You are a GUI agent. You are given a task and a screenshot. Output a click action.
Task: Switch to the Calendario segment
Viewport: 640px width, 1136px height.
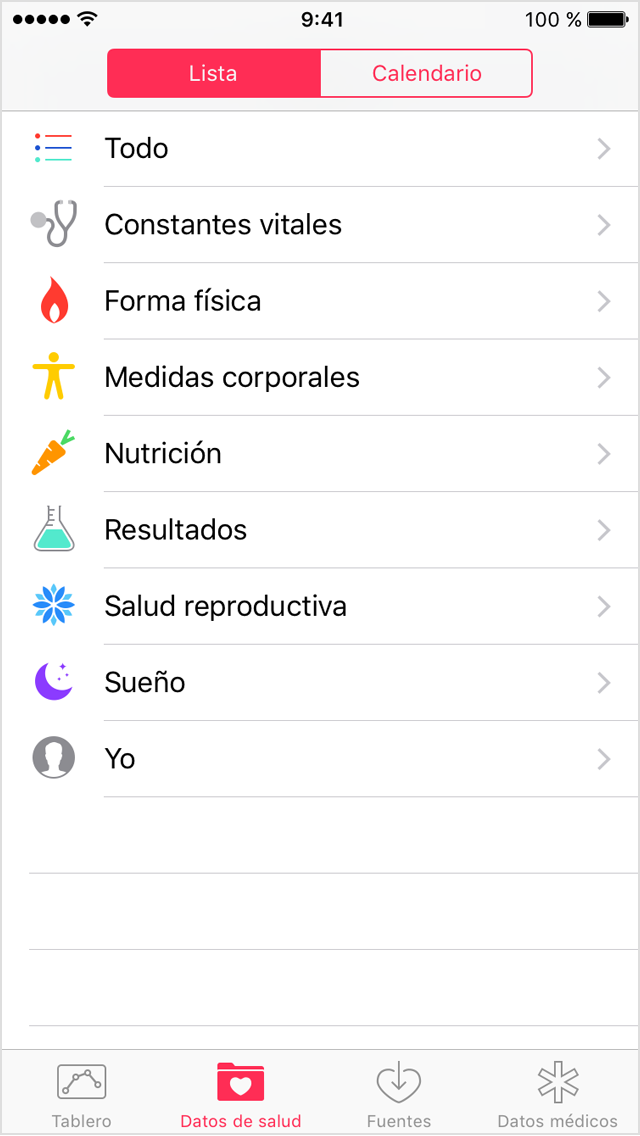(426, 74)
